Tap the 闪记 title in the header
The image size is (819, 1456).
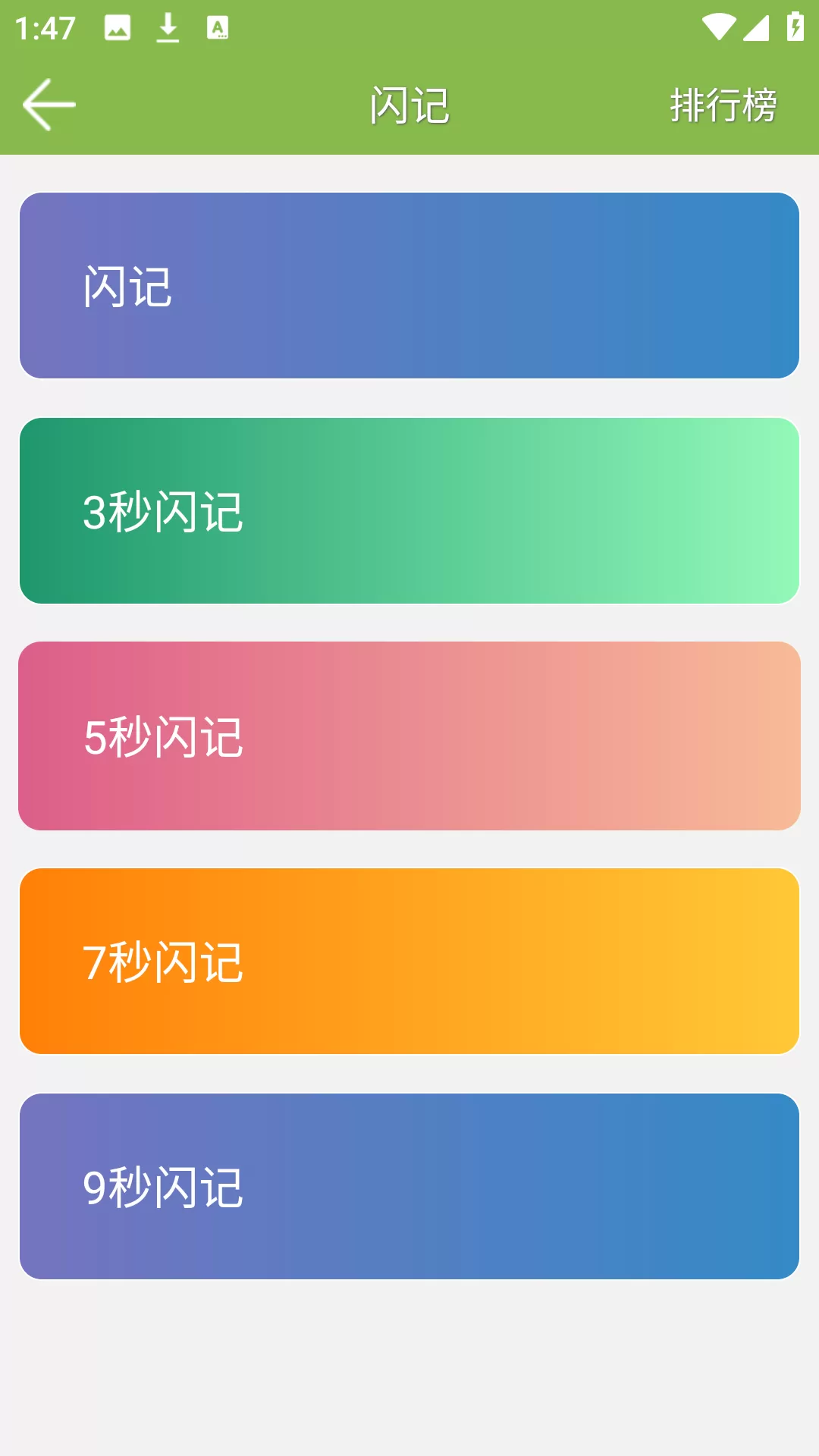pyautogui.click(x=409, y=105)
